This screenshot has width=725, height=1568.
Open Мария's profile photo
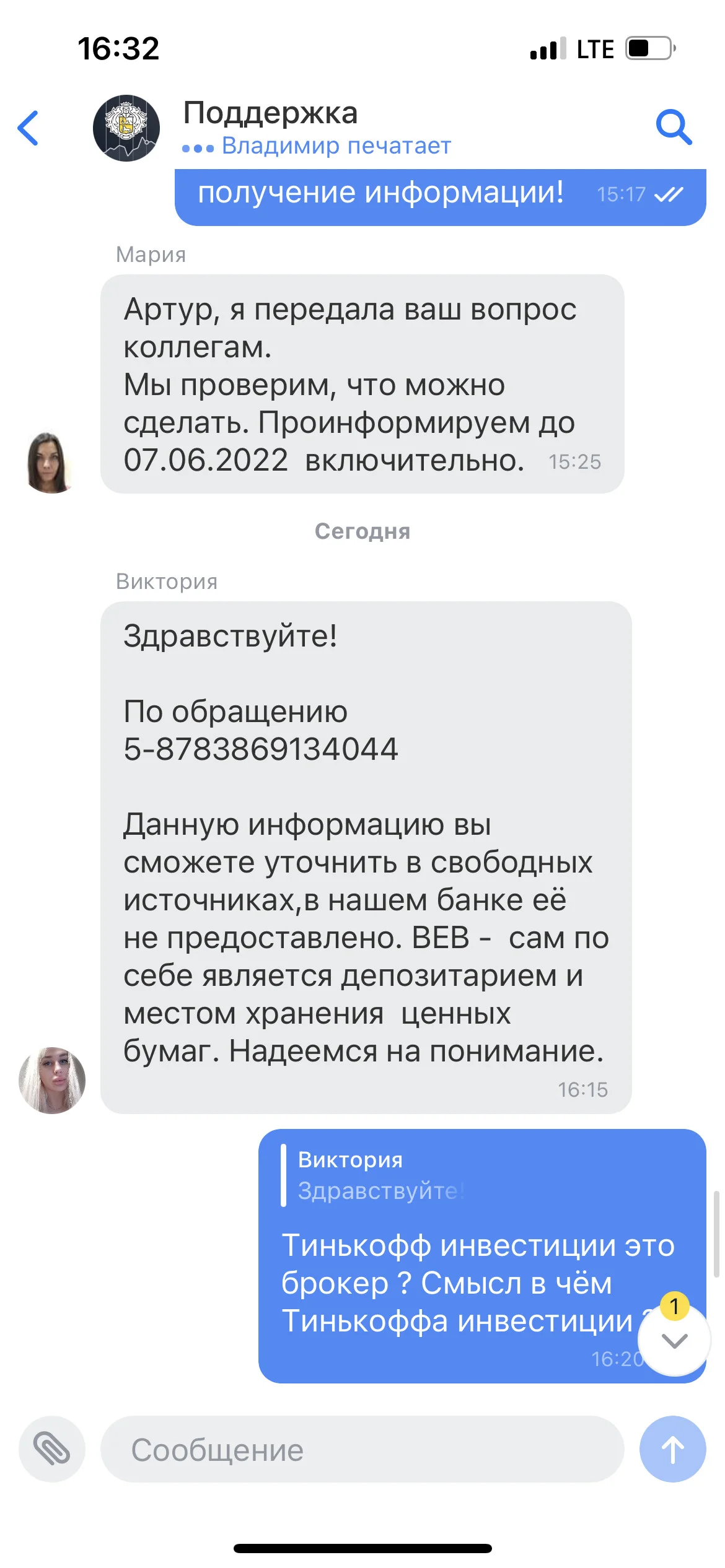pyautogui.click(x=50, y=462)
